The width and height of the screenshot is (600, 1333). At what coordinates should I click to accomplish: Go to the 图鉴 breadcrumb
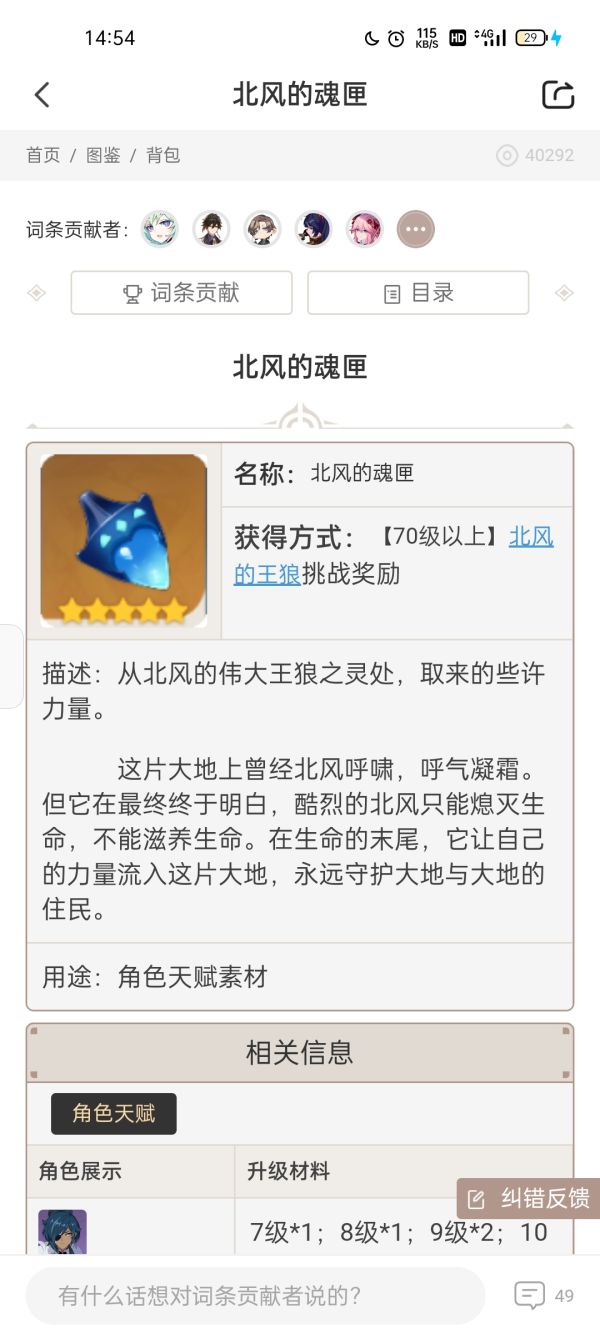[x=103, y=155]
